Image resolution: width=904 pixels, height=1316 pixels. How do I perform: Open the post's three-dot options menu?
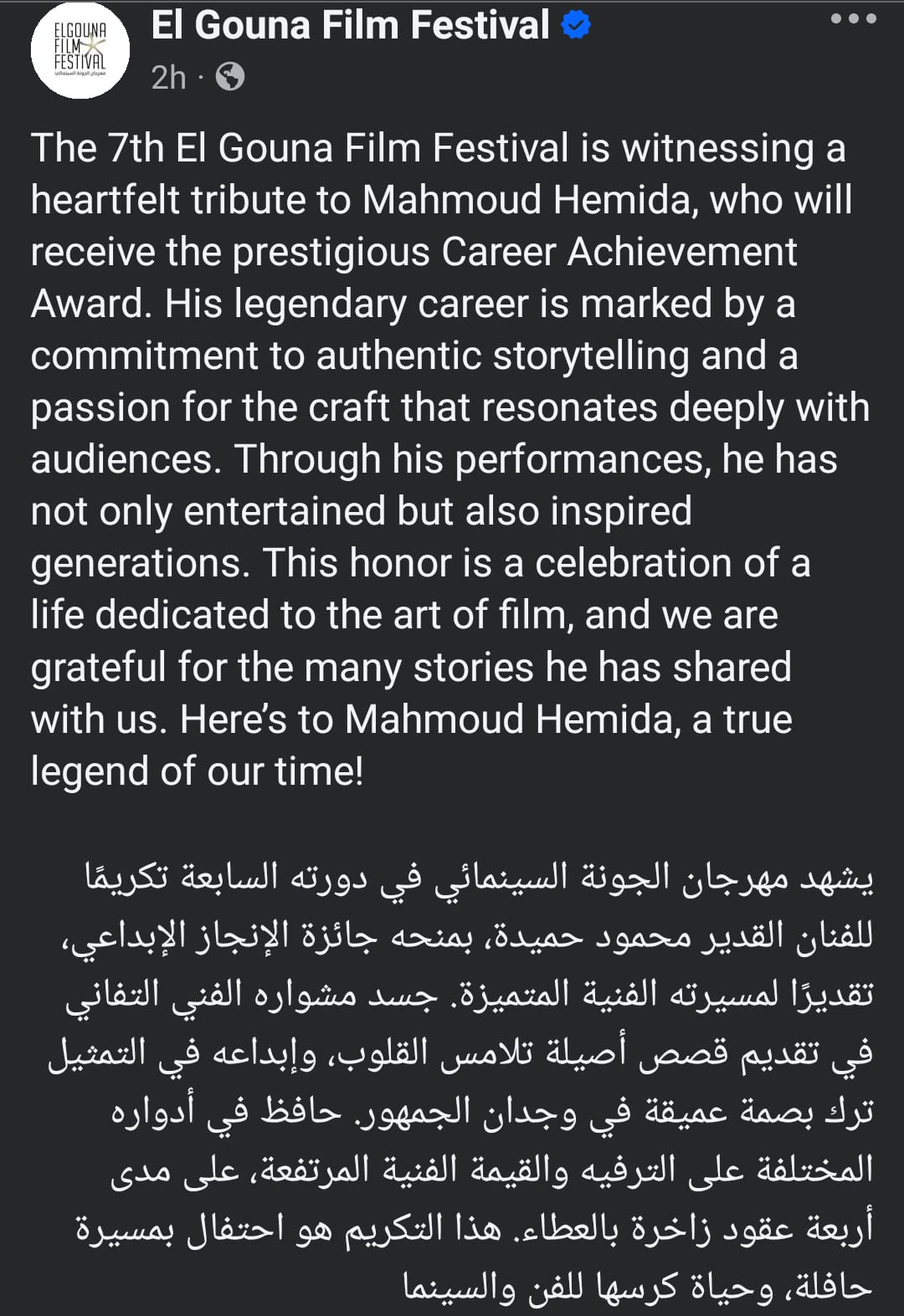point(853,18)
